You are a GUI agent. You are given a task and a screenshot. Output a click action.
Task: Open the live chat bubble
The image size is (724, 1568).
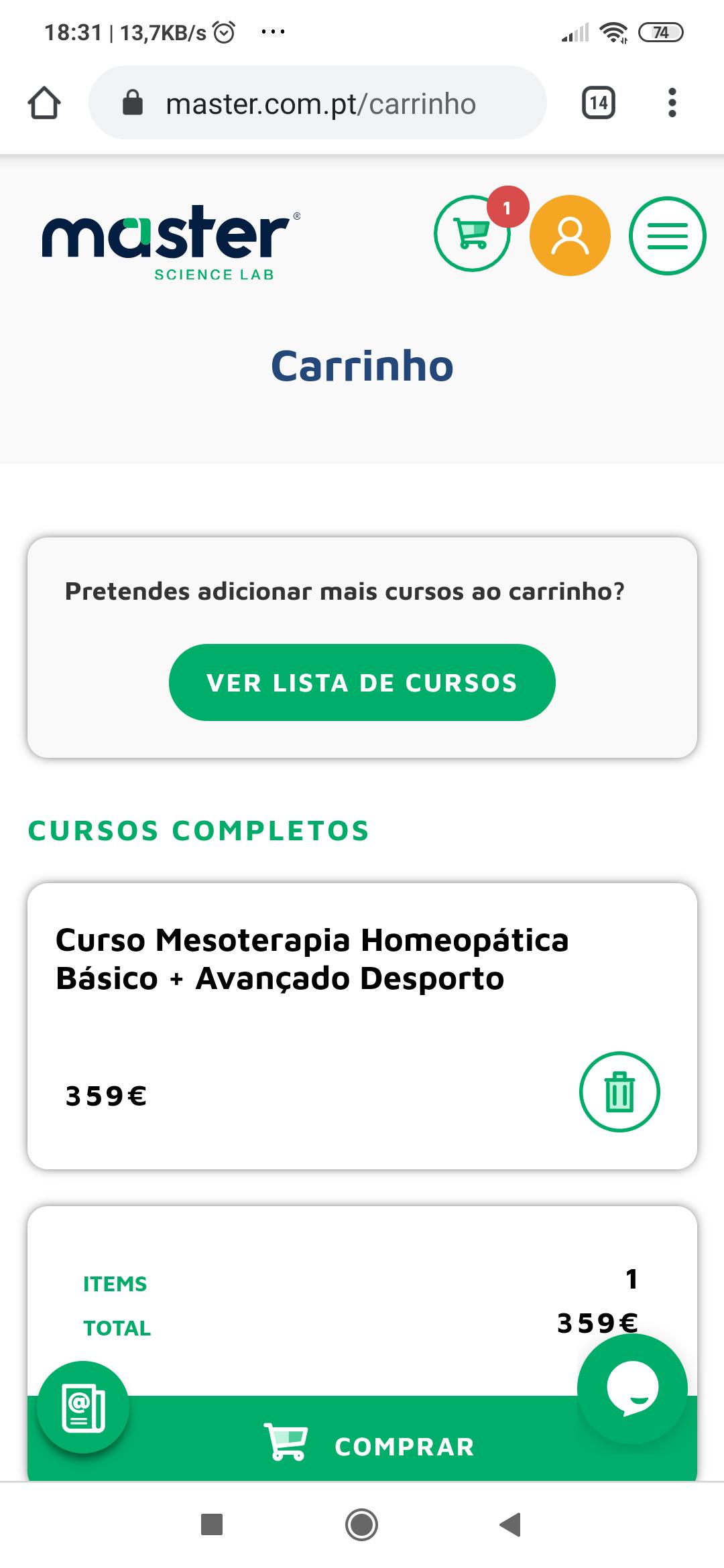pos(632,1388)
